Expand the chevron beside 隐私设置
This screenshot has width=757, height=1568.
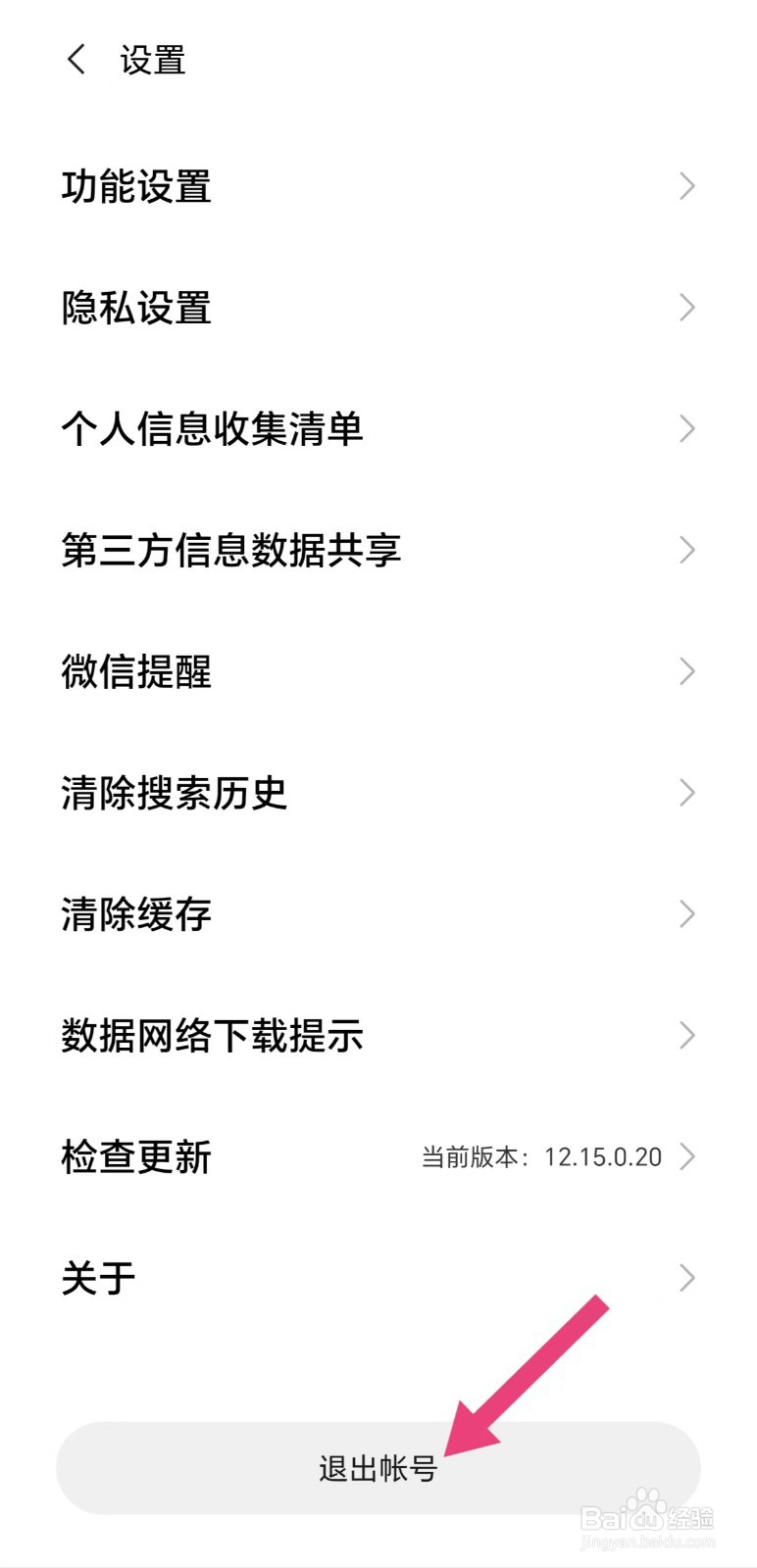point(687,308)
